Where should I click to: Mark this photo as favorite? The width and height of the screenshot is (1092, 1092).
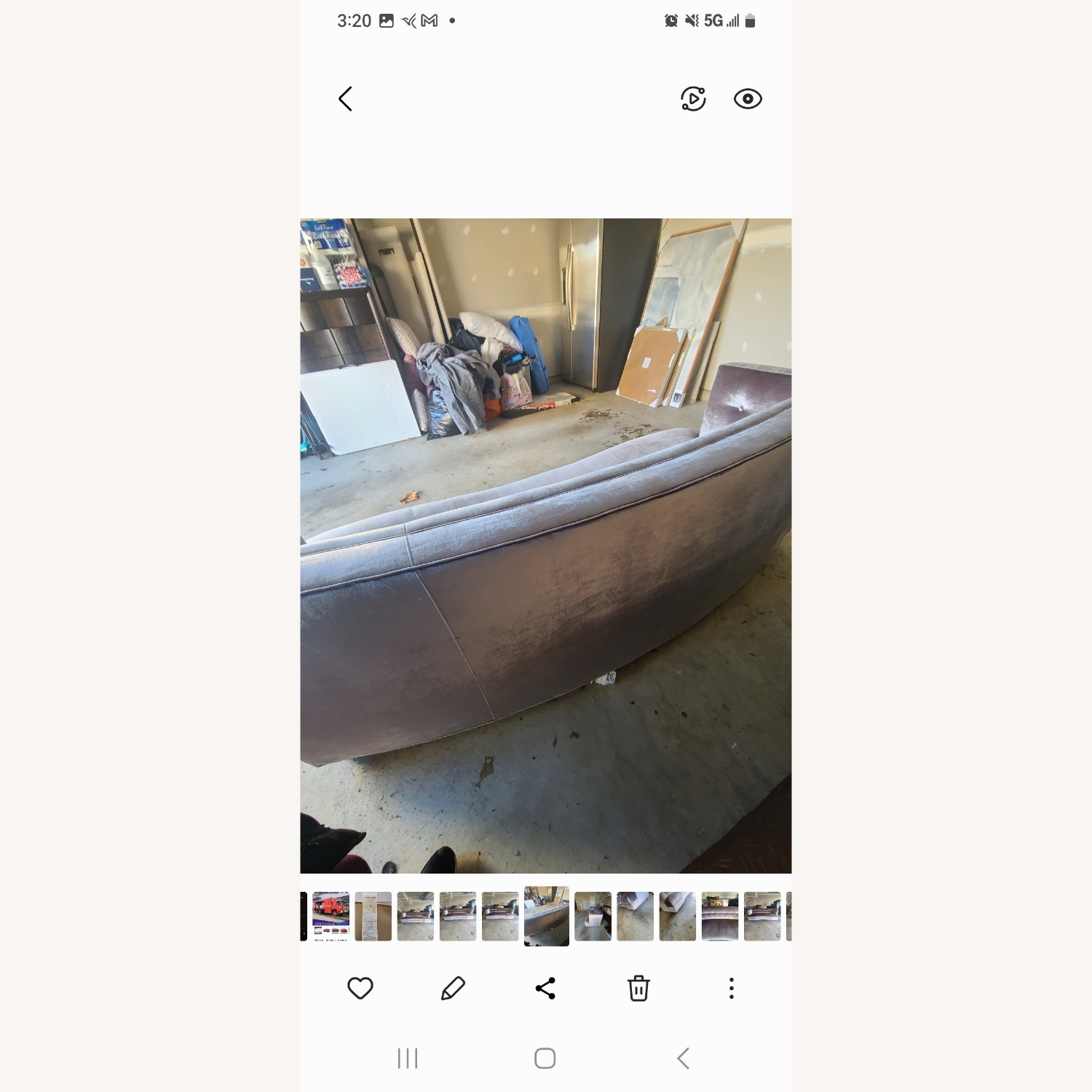(x=360, y=988)
